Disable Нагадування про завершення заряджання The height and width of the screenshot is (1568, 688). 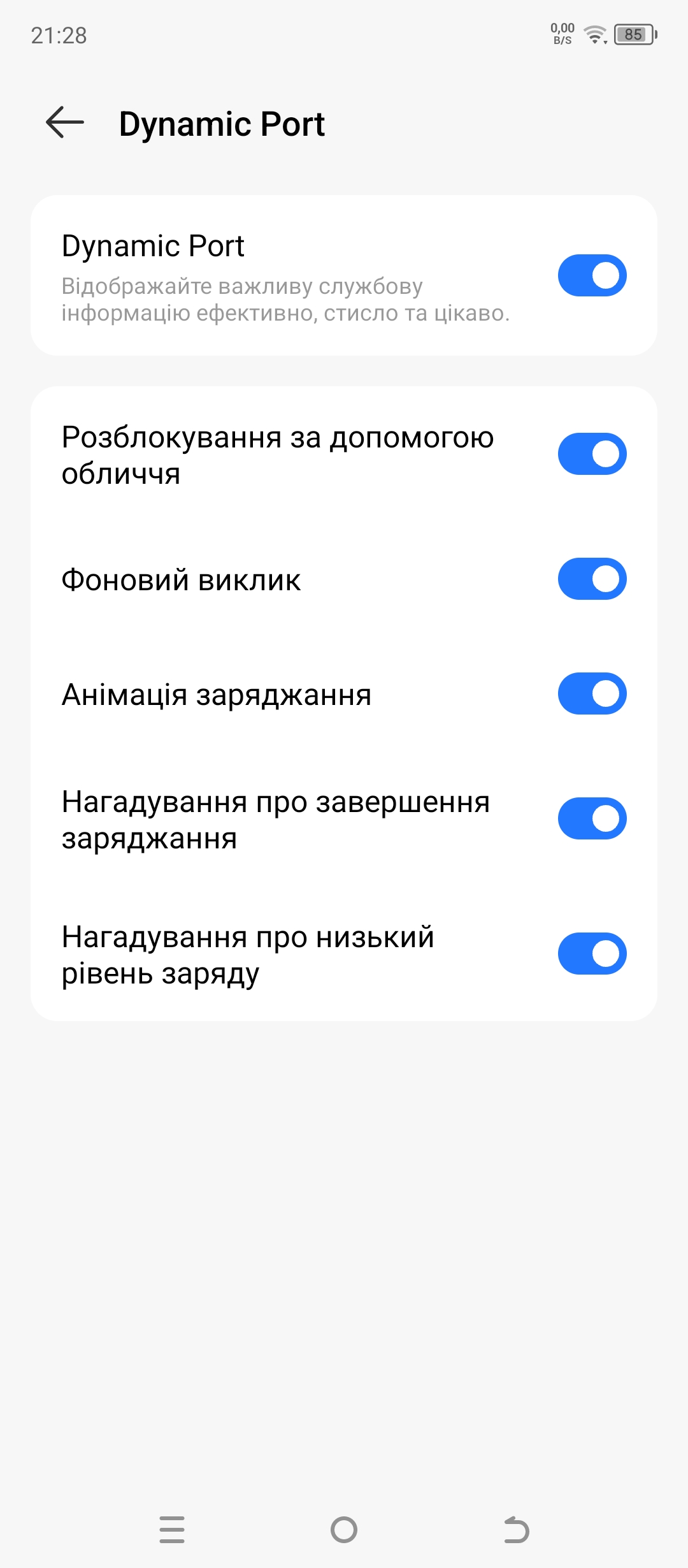click(x=592, y=818)
